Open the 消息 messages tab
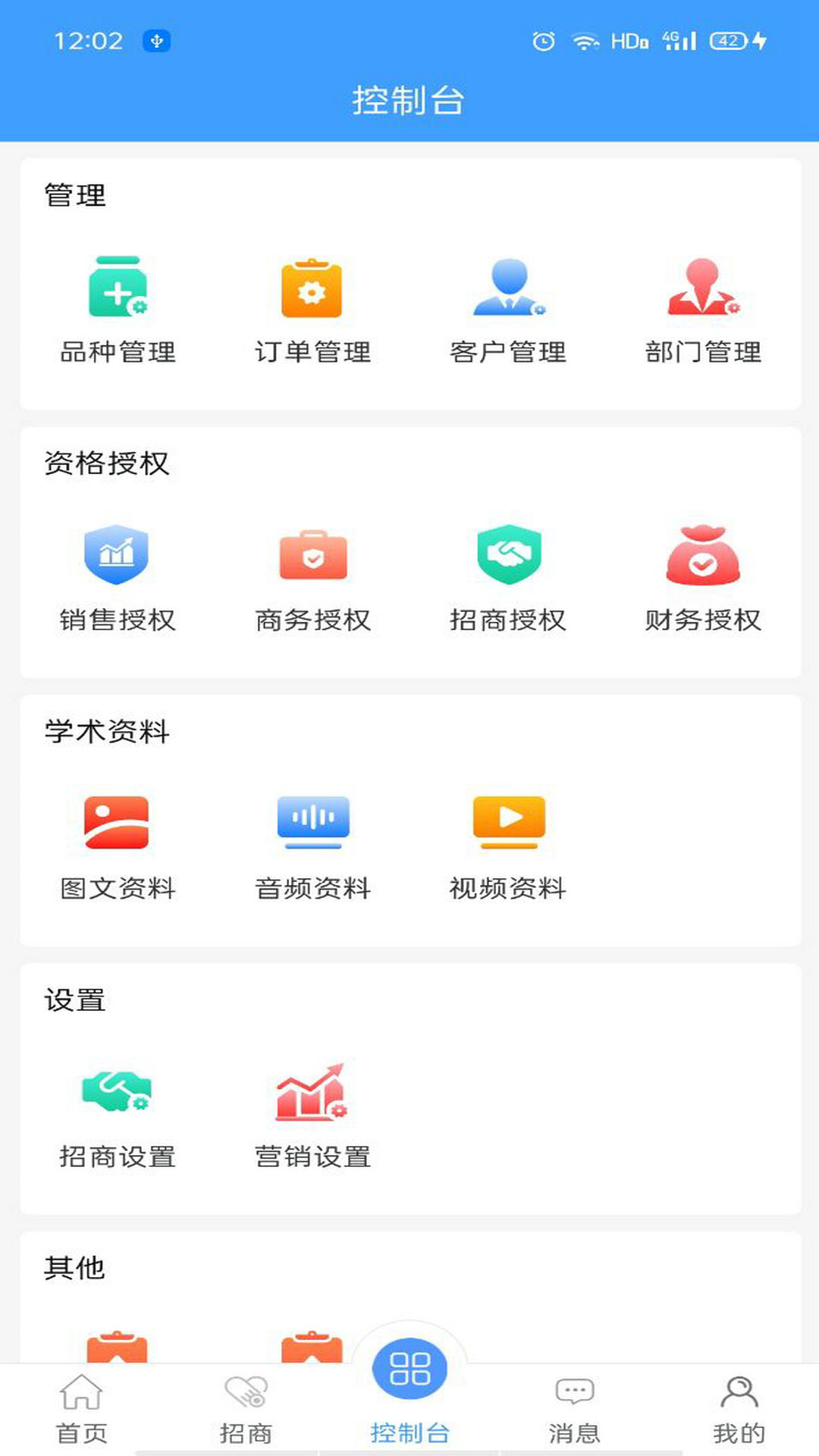This screenshot has height=1456, width=819. pyautogui.click(x=574, y=1409)
